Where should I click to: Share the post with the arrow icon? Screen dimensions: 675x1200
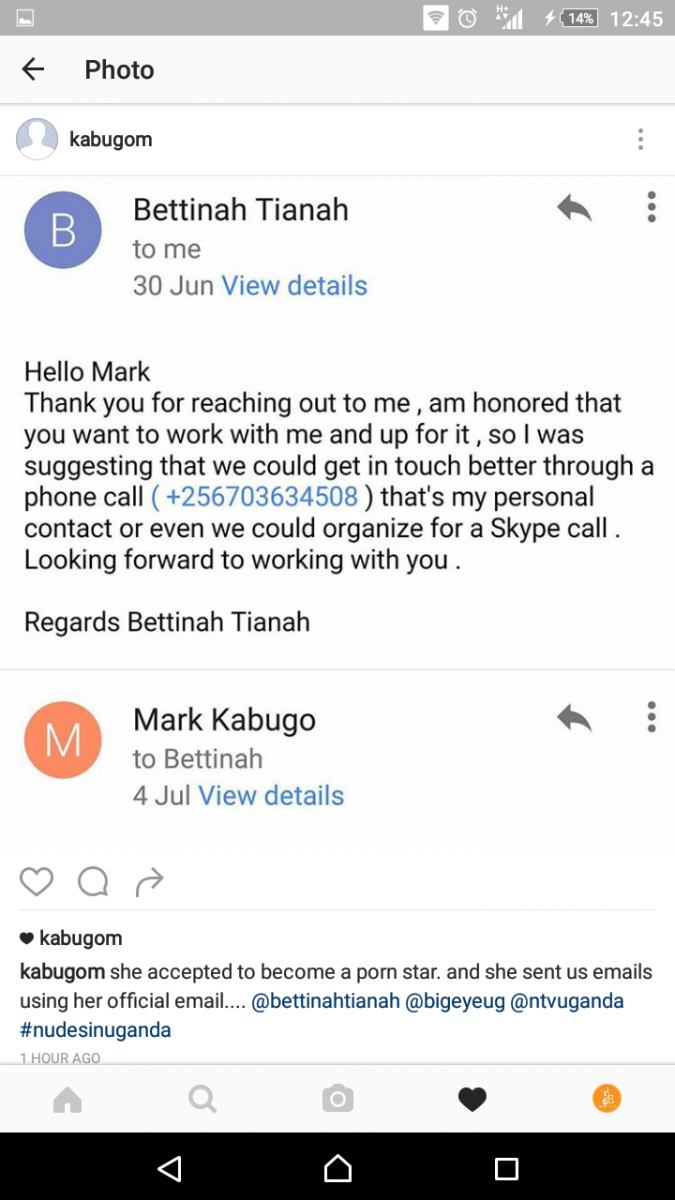pyautogui.click(x=149, y=881)
